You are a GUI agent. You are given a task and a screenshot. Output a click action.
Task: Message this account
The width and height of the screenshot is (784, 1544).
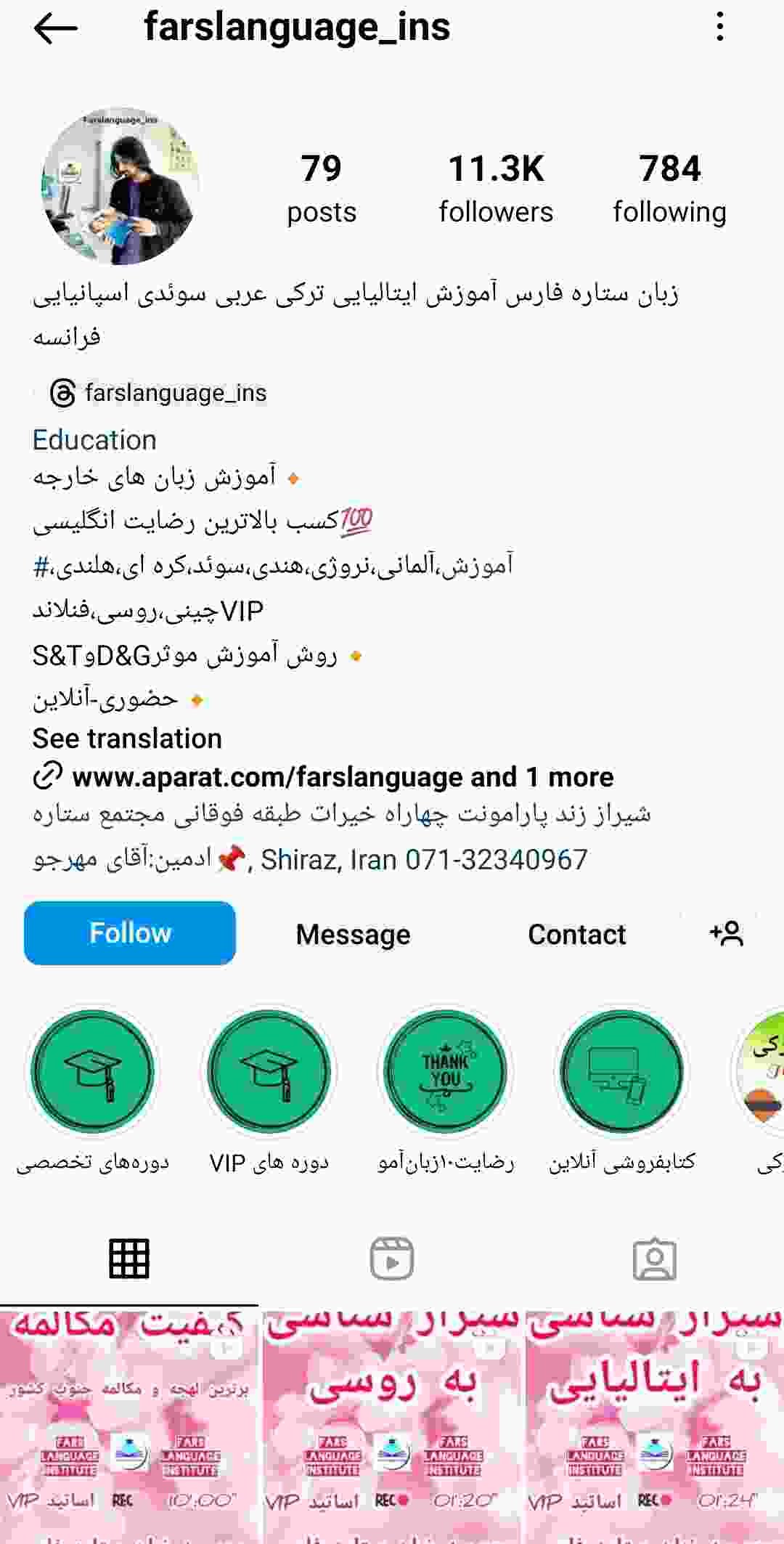coord(353,934)
